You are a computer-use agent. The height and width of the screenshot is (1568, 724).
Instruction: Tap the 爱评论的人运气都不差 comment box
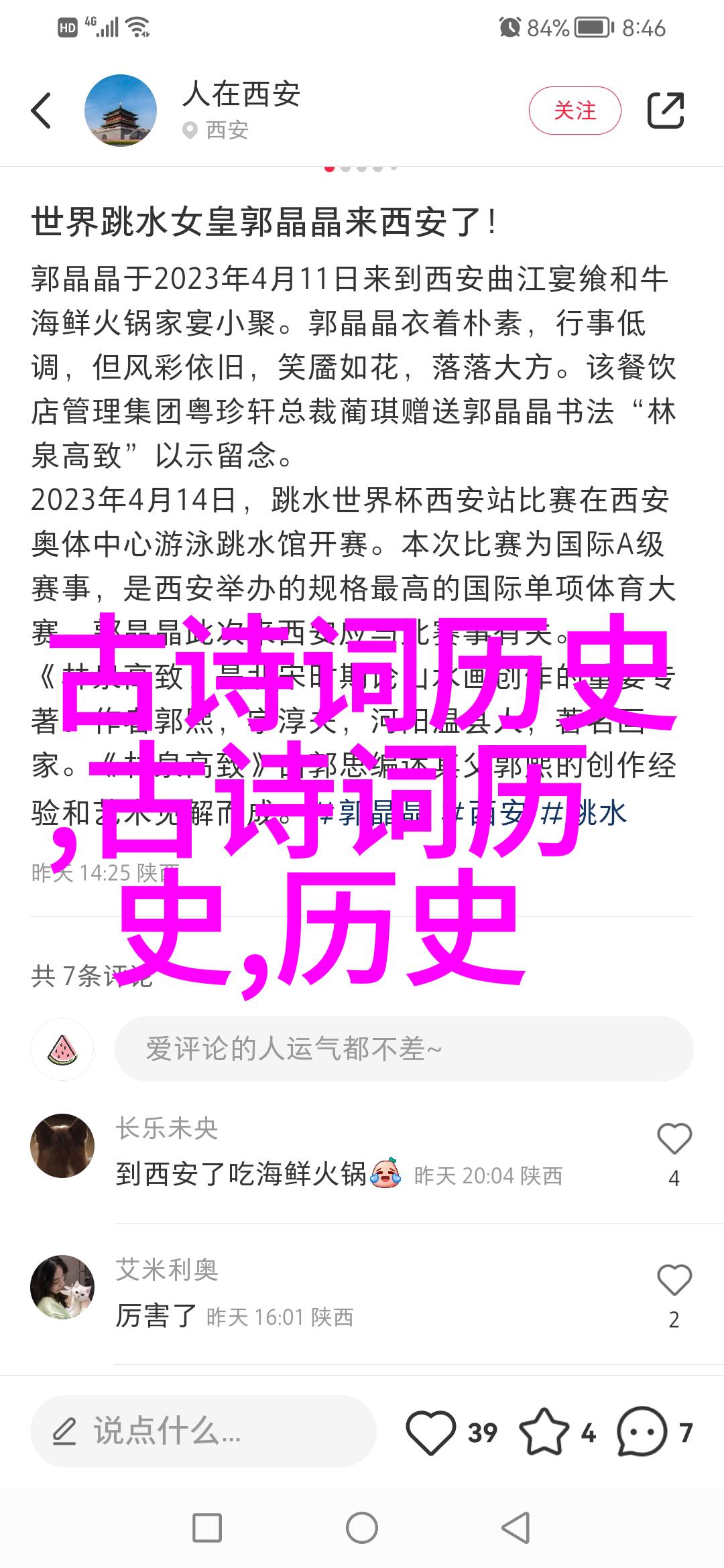(x=404, y=1049)
